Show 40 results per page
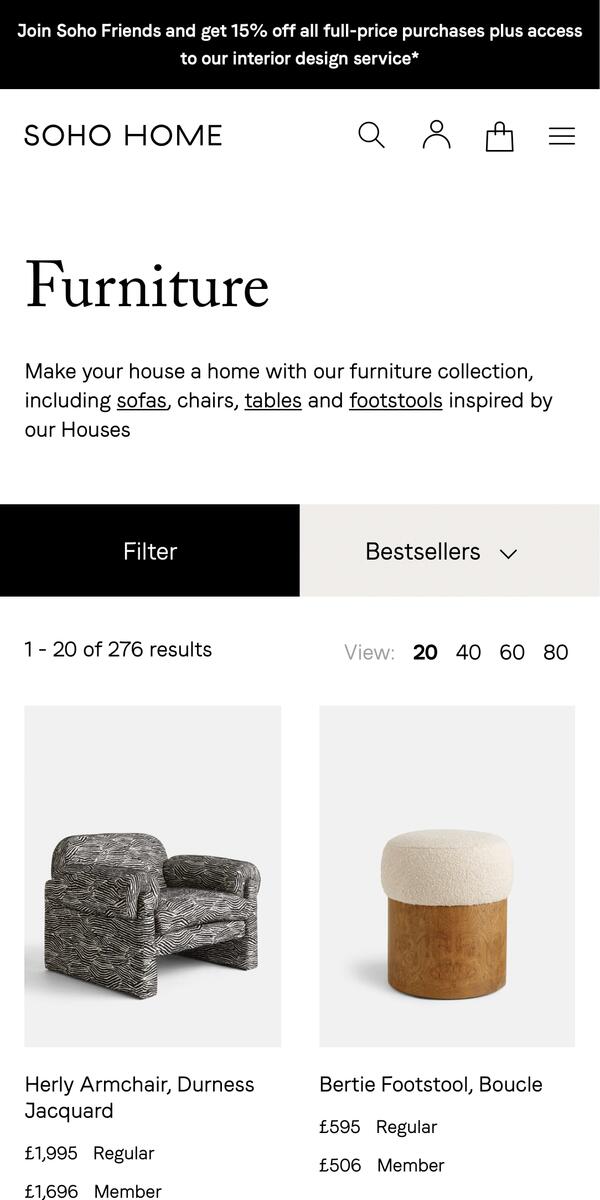 [x=468, y=653]
